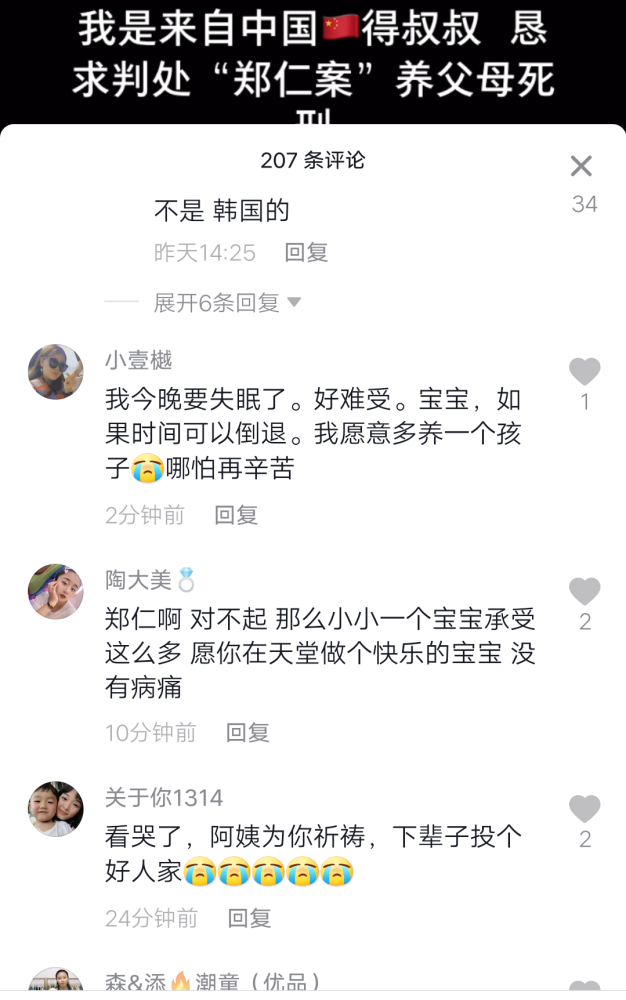
Task: Open 小壹樾's profile avatar
Action: (x=55, y=372)
